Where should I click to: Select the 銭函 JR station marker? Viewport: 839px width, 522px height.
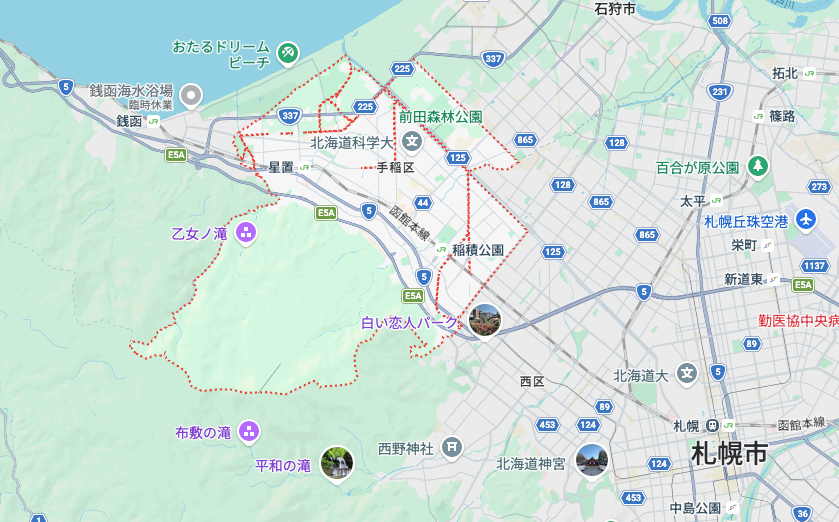click(153, 121)
